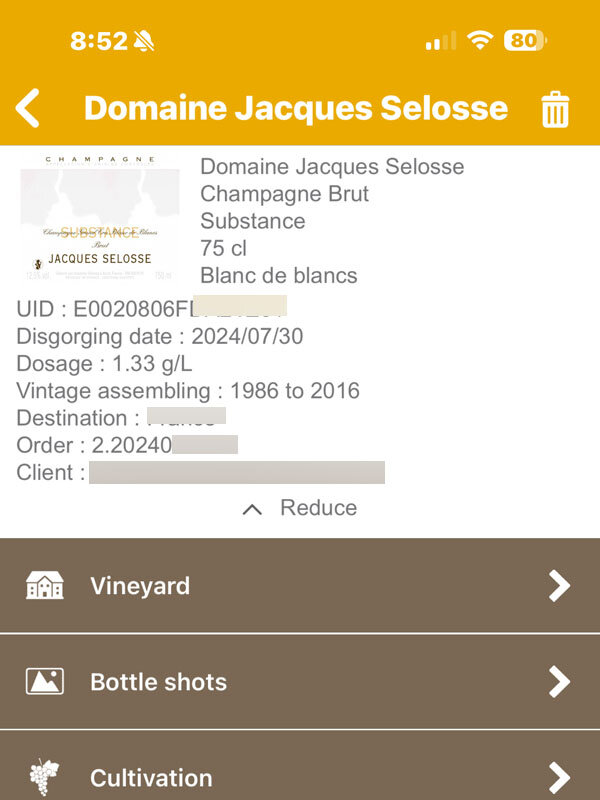
Task: View the Bottle shots section
Action: 300,682
